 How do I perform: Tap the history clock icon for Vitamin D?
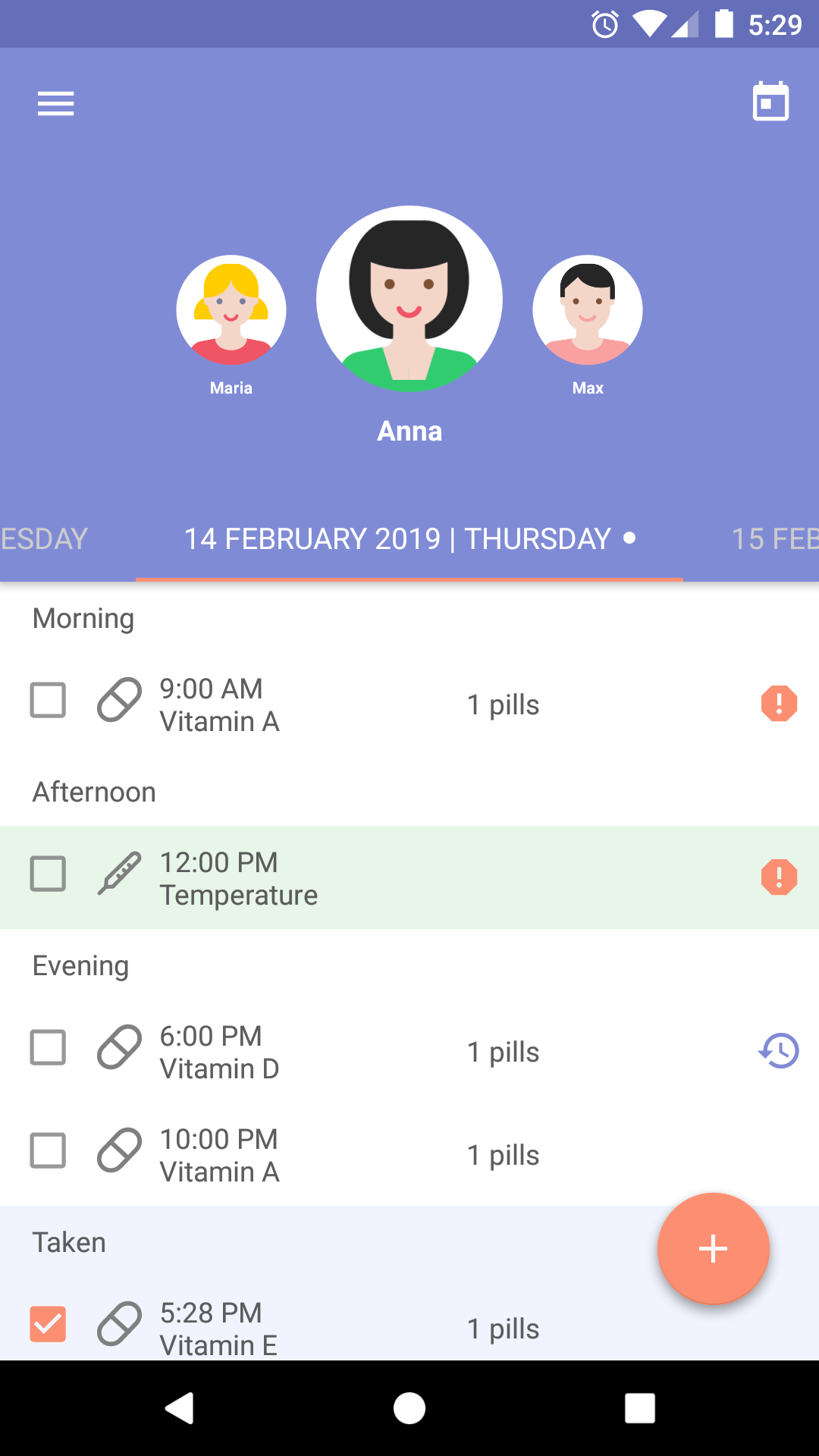tap(779, 1051)
